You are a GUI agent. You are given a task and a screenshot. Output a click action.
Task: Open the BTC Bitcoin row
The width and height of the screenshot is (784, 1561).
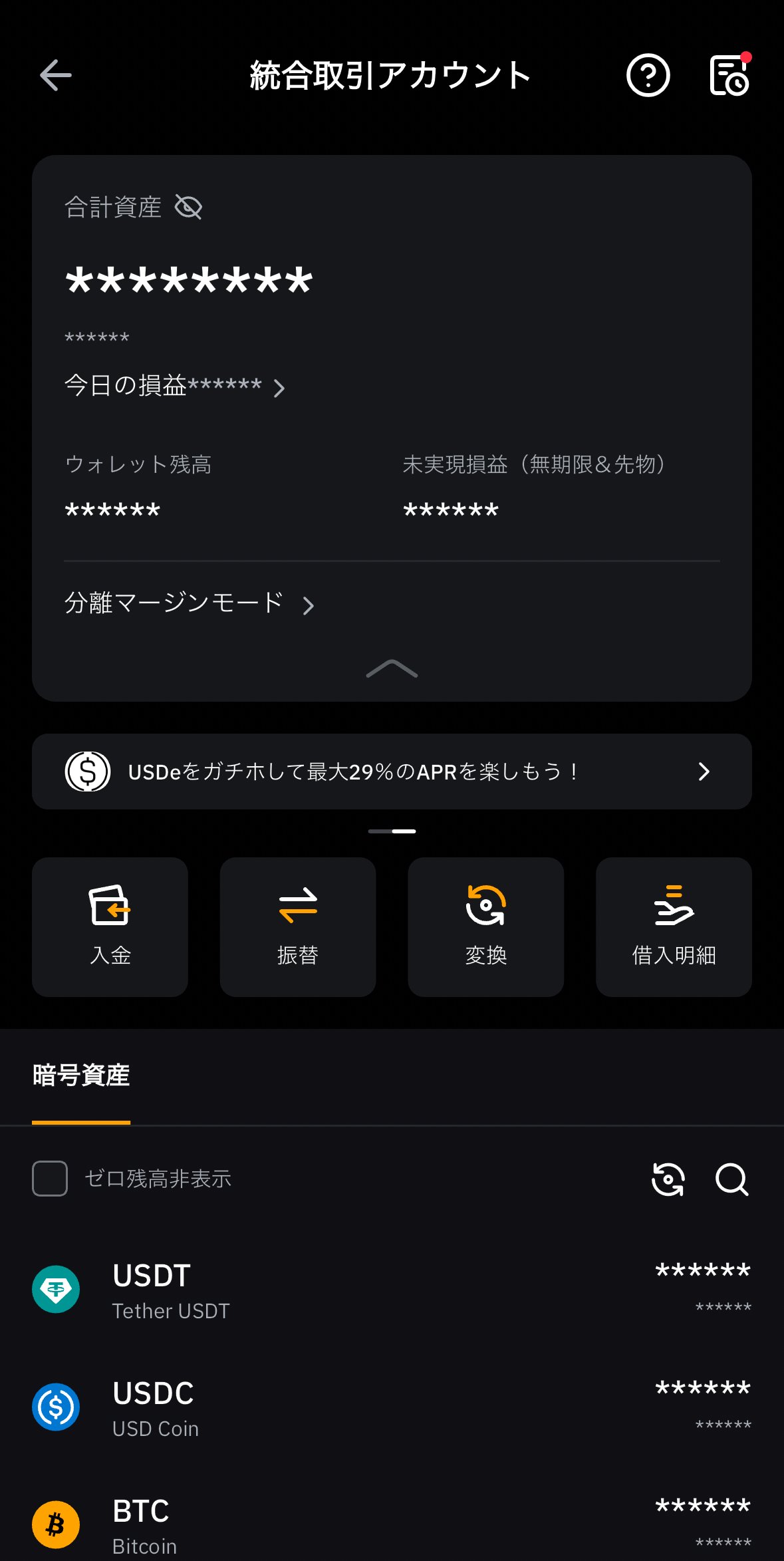click(x=392, y=1524)
